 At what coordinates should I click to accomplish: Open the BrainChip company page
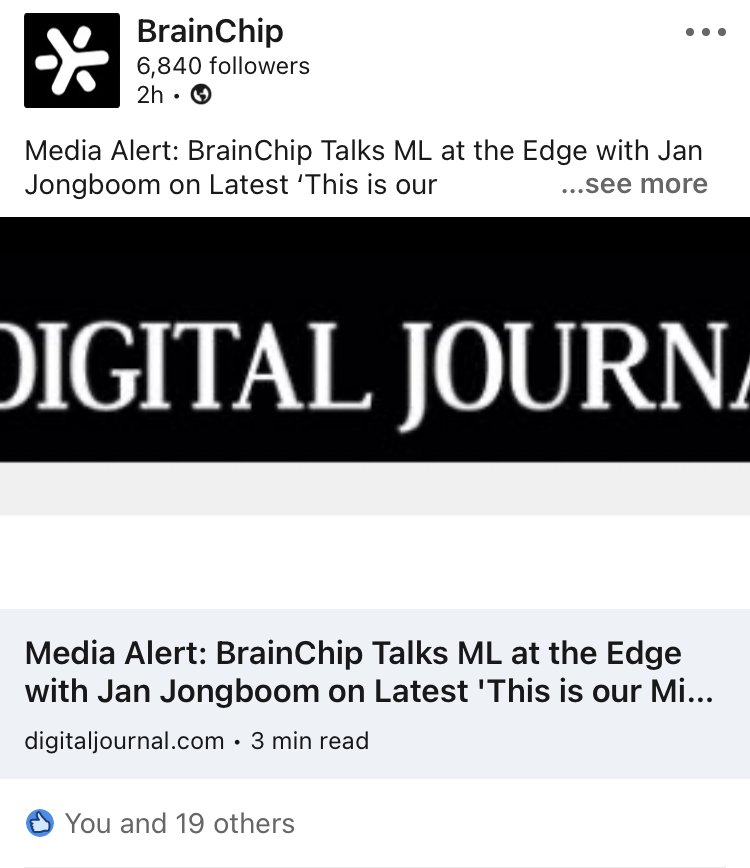209,32
